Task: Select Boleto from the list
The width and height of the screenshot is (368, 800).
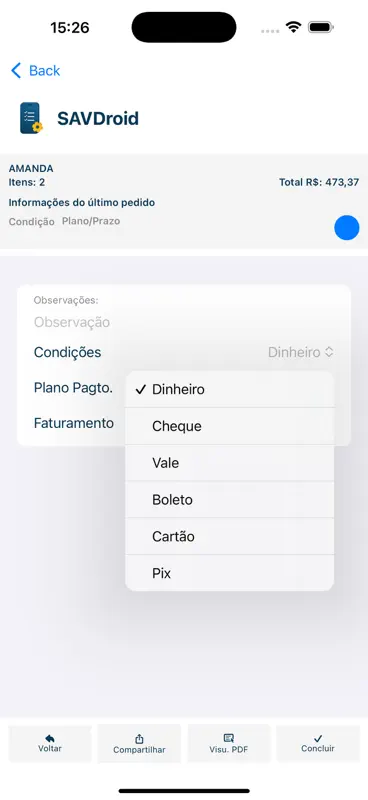Action: click(230, 499)
